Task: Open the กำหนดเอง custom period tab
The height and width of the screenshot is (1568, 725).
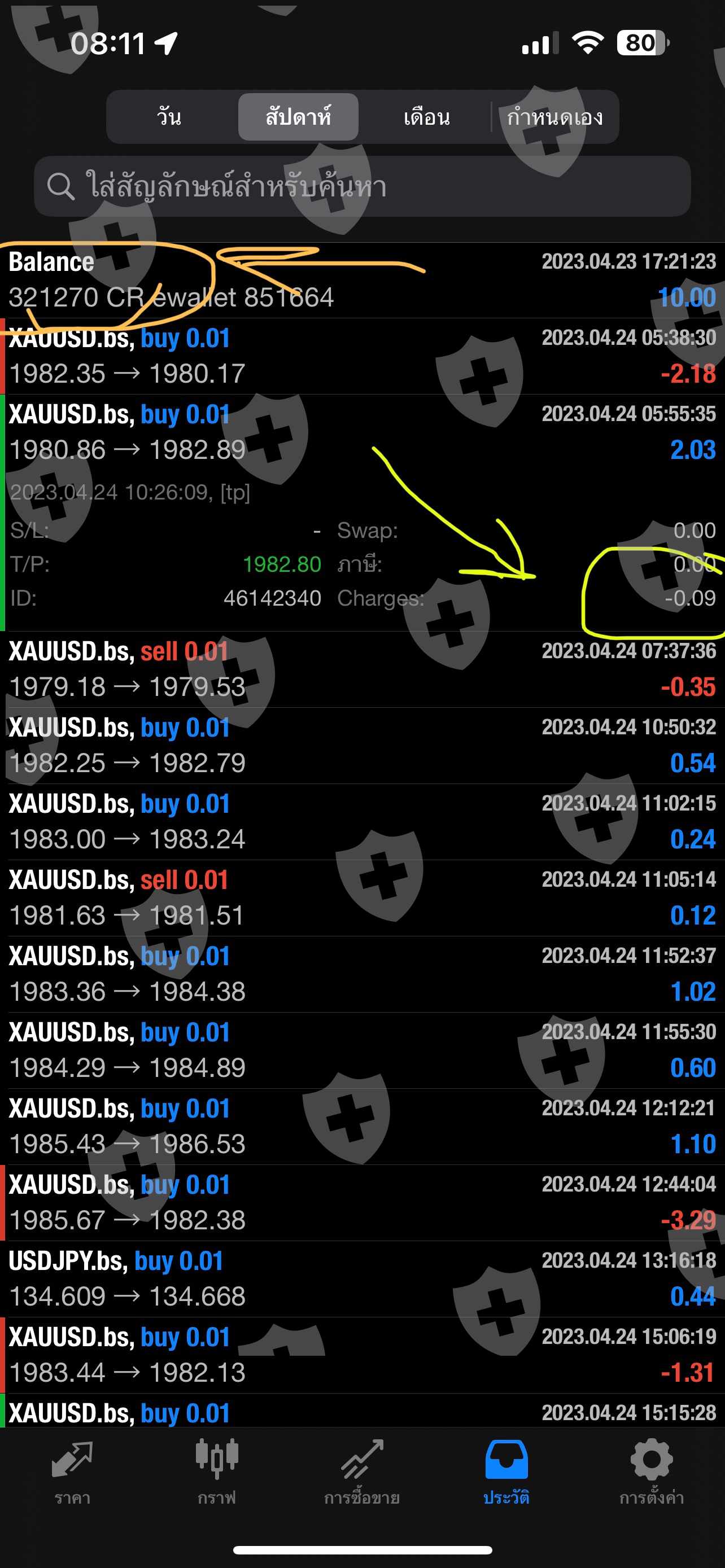Action: point(554,116)
